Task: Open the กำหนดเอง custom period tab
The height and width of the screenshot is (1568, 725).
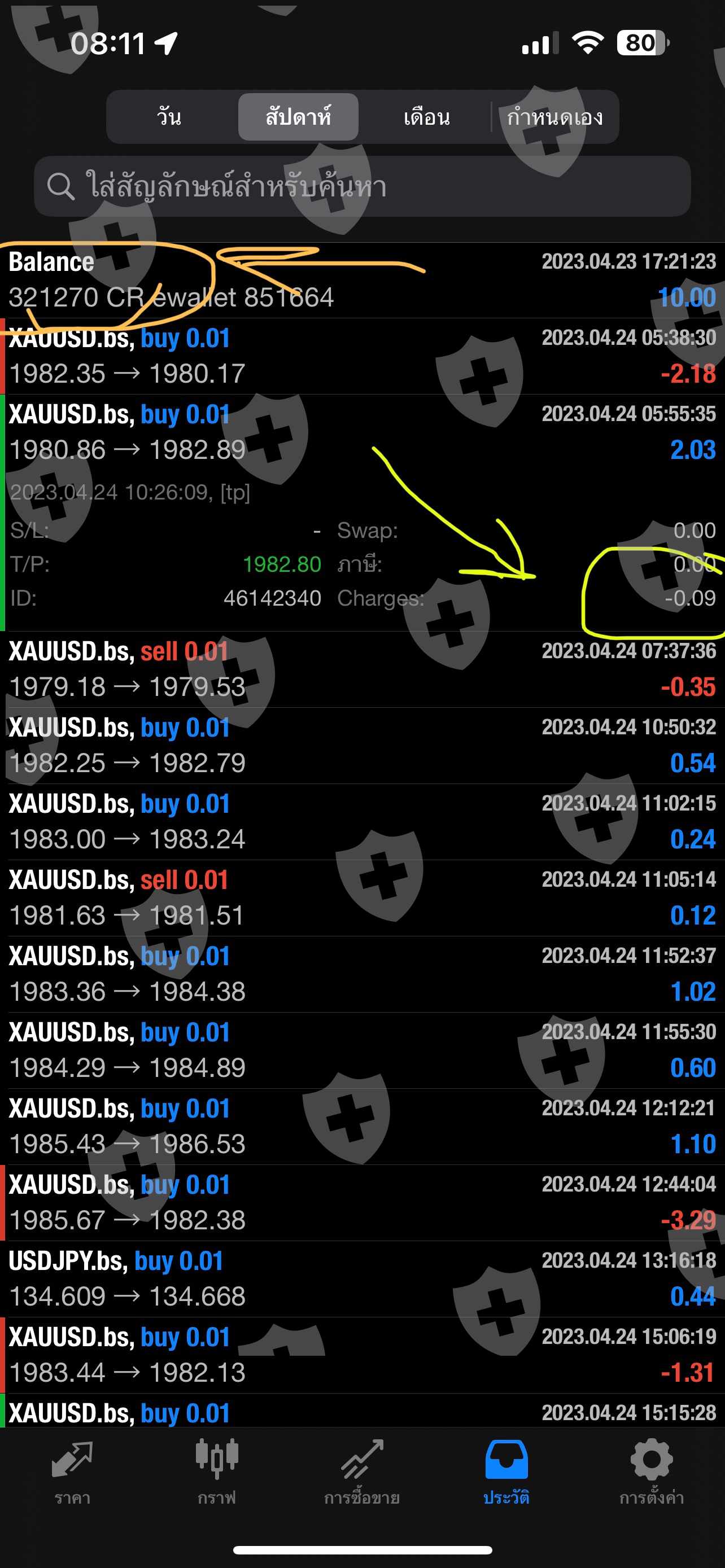Action: point(554,116)
